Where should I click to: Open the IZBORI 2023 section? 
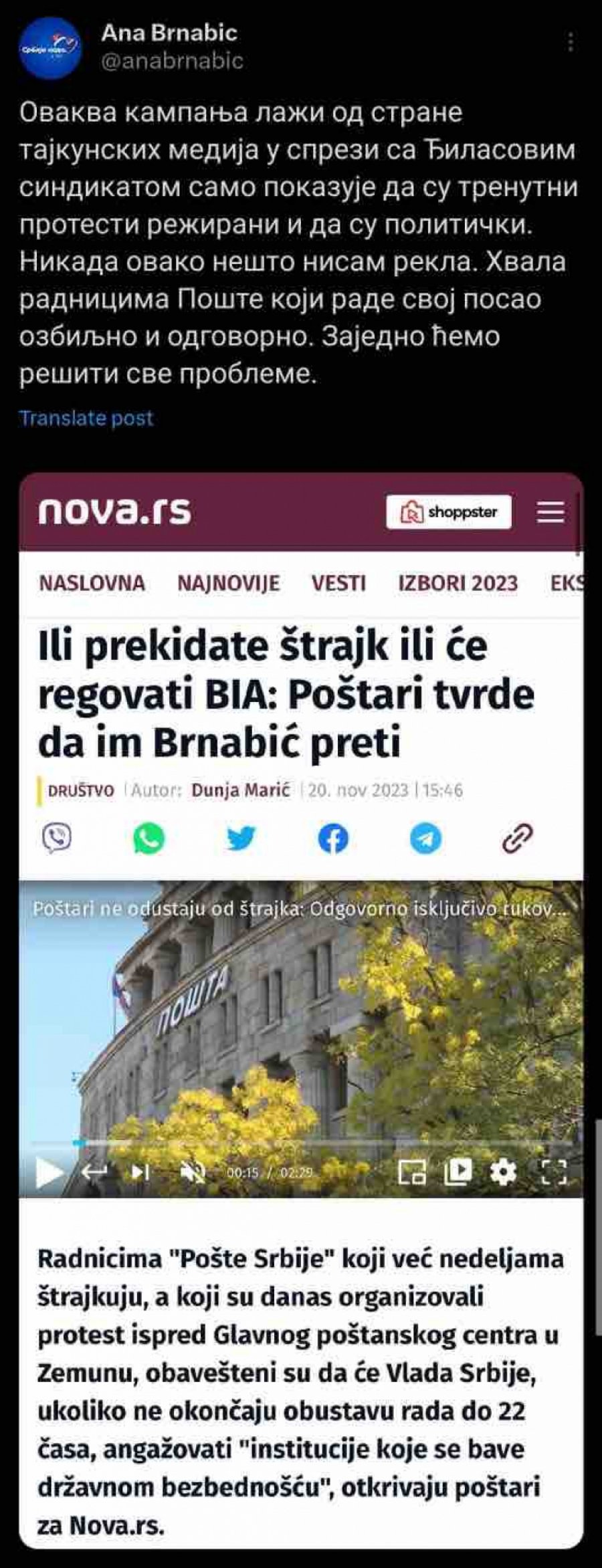coord(458,582)
